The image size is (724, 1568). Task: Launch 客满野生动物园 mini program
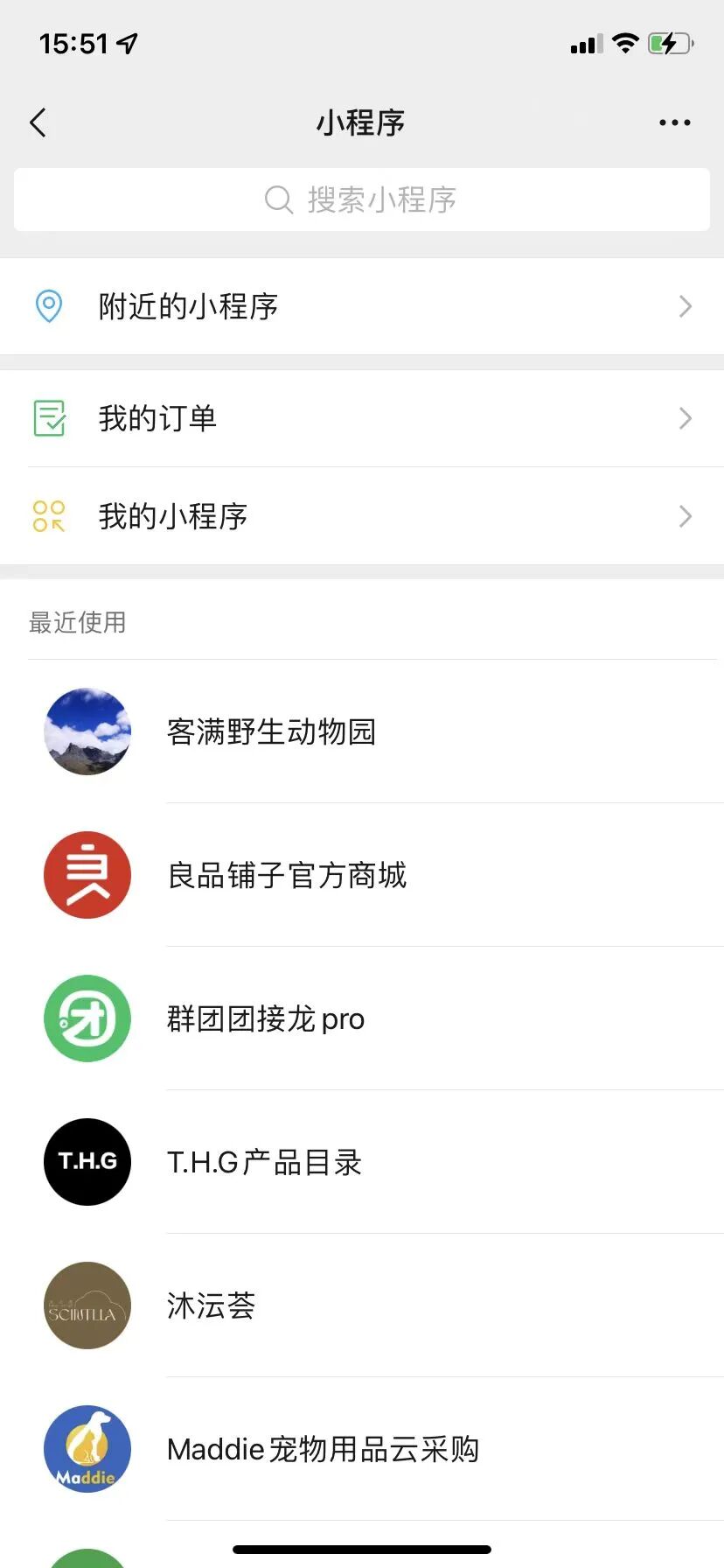[271, 731]
